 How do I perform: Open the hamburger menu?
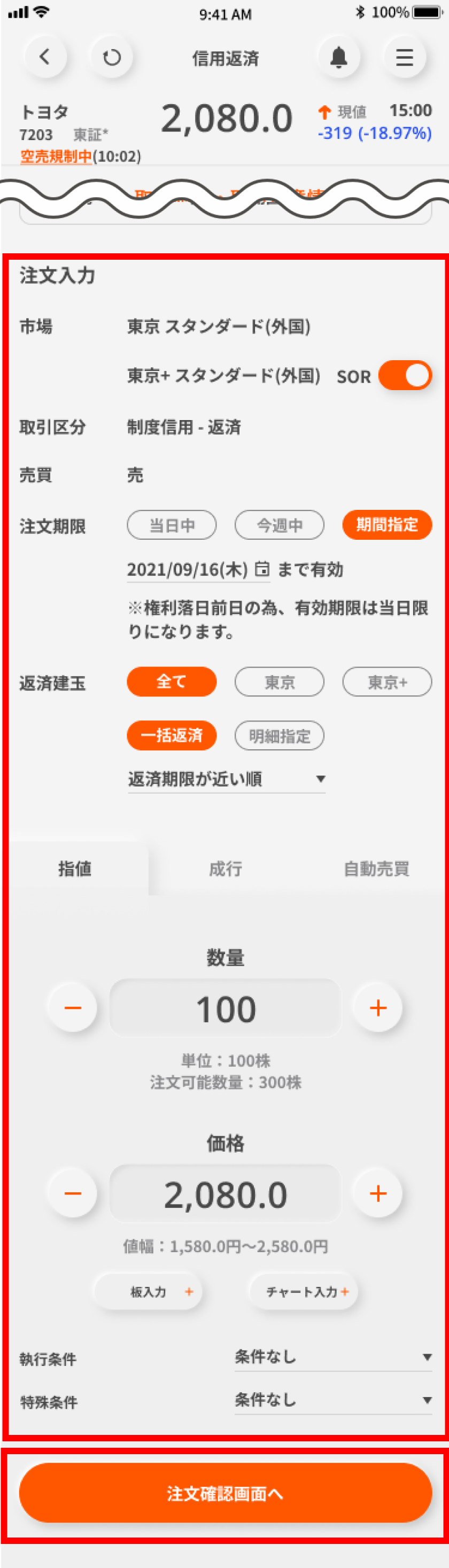pos(405,57)
